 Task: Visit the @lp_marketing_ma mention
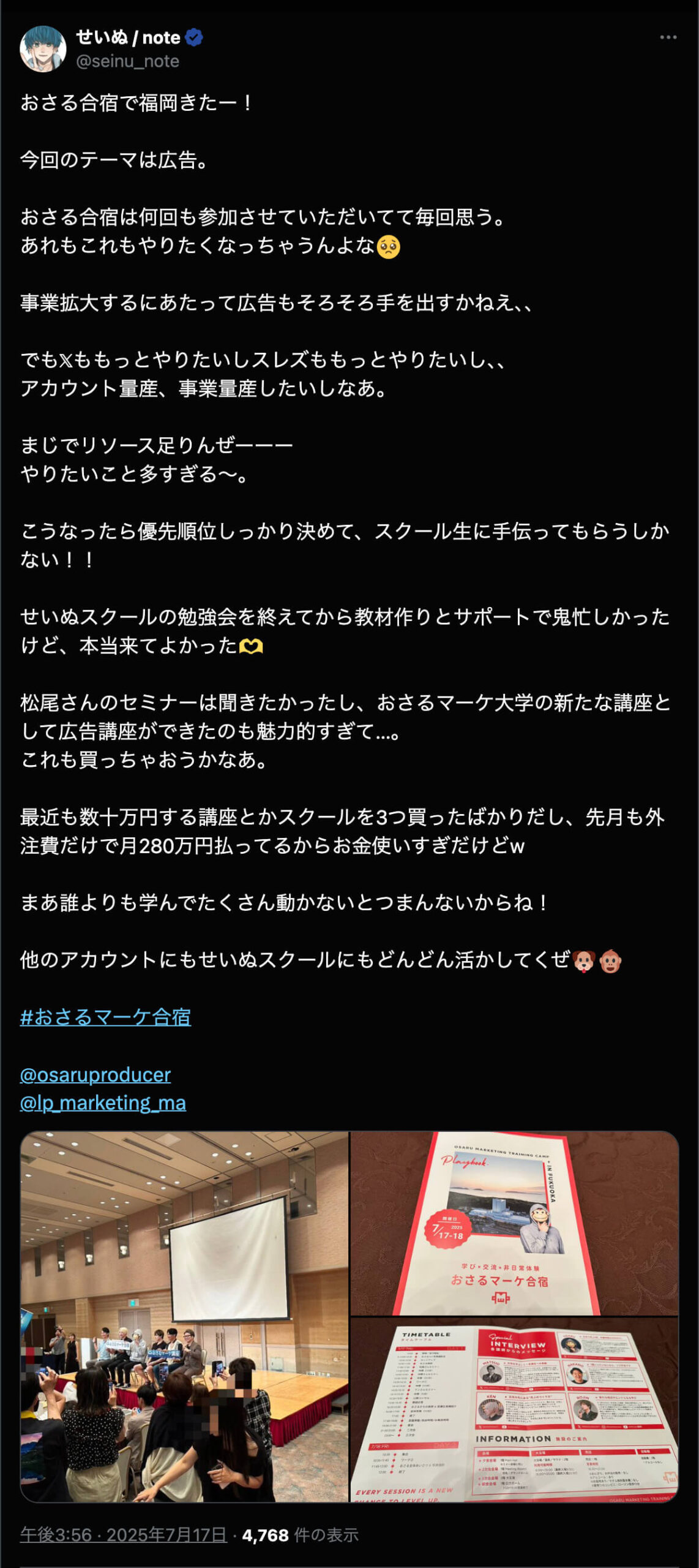pos(103,1102)
